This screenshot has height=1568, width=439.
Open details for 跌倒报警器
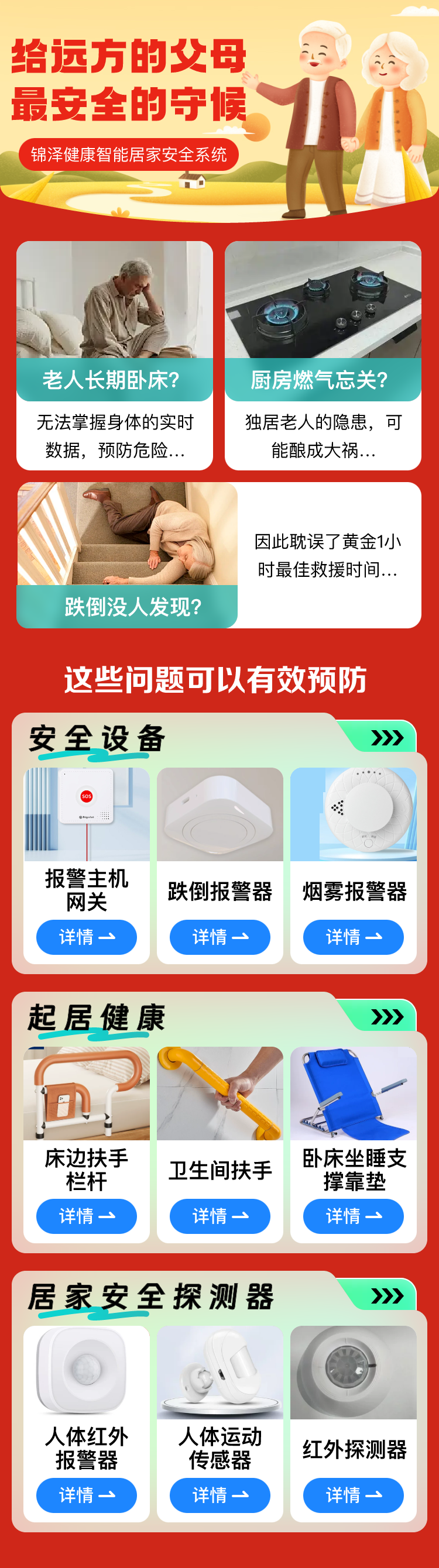click(220, 937)
